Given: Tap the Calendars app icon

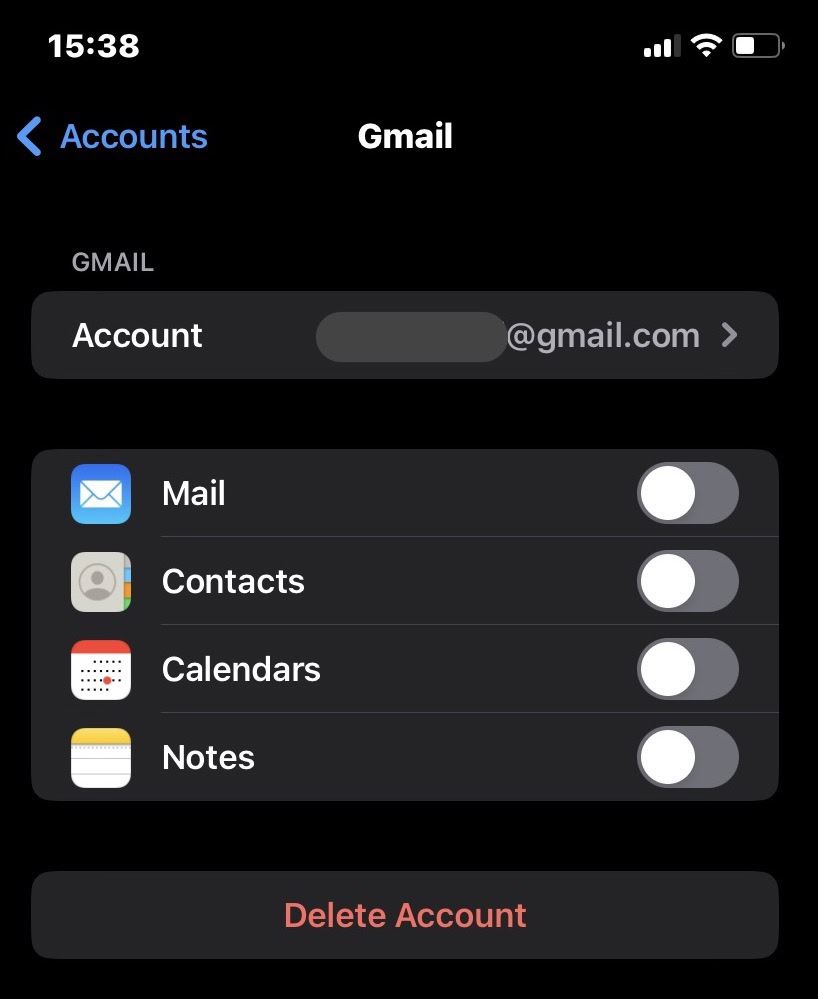Looking at the screenshot, I should click(x=100, y=669).
